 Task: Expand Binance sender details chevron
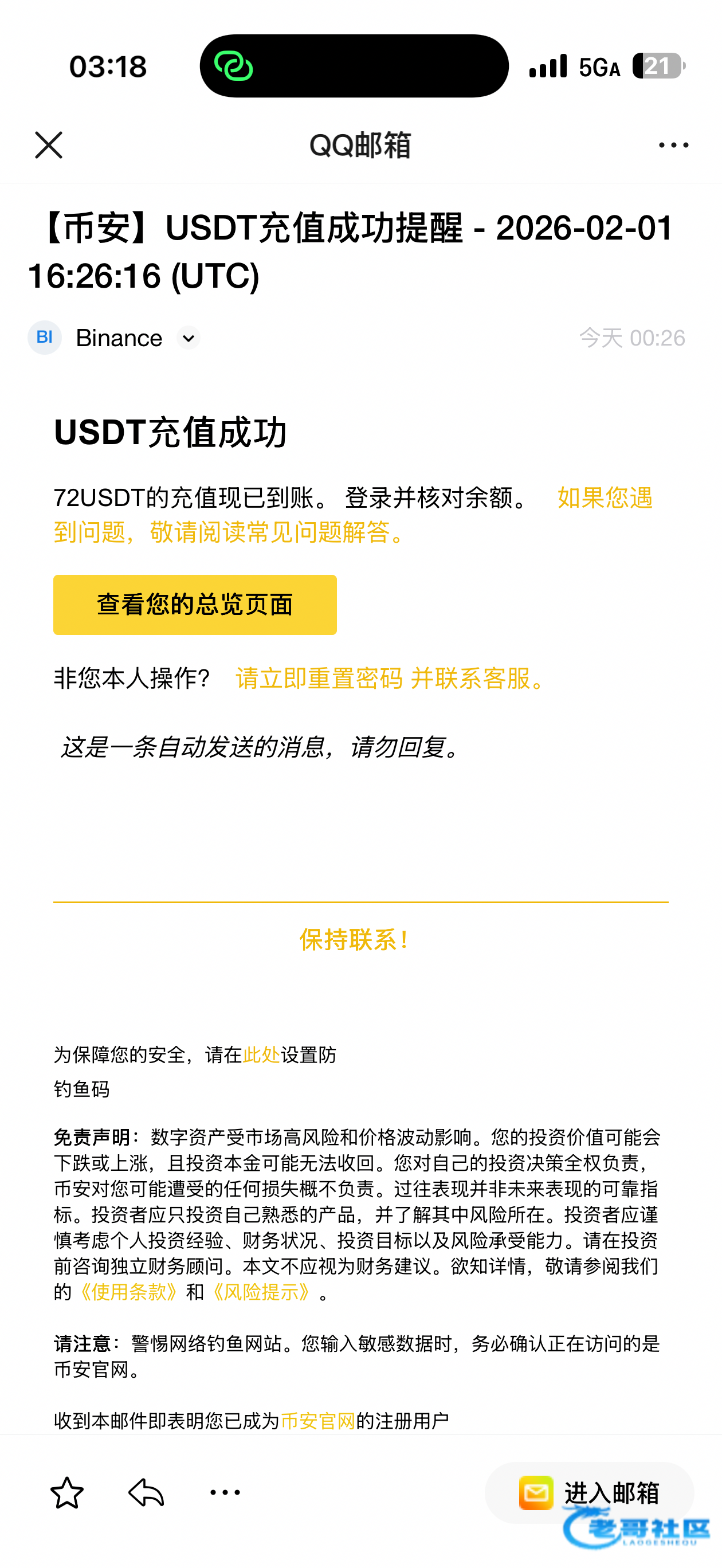188,338
